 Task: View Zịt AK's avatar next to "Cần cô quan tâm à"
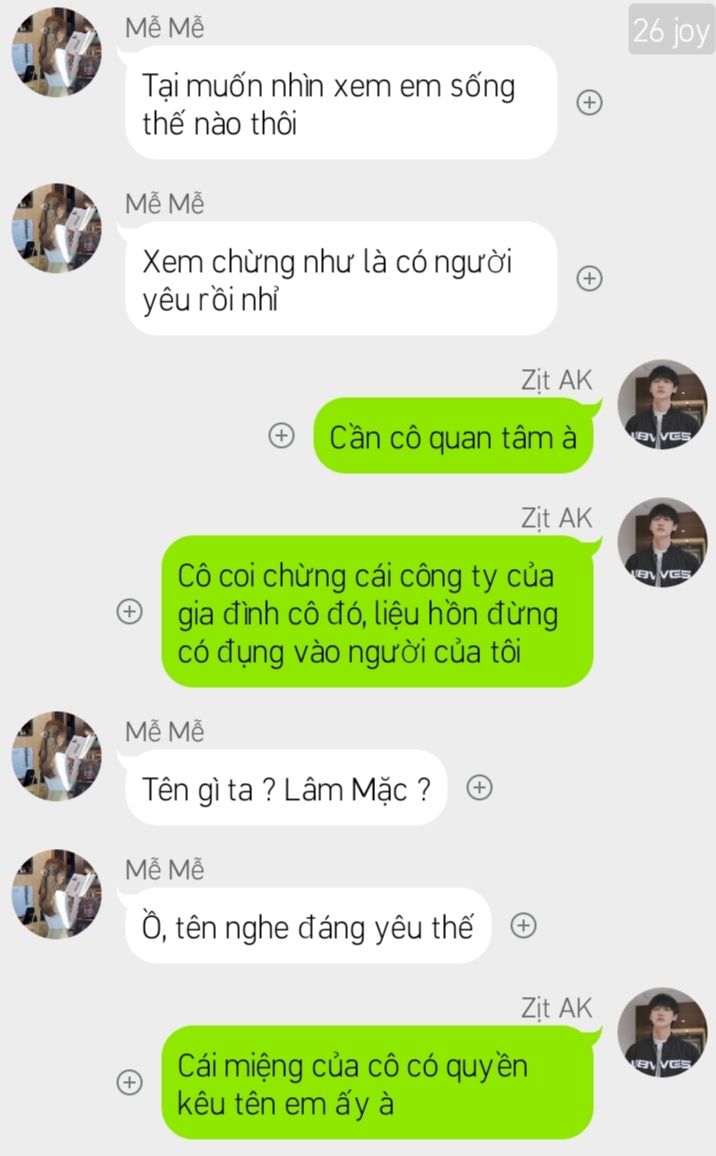point(661,405)
